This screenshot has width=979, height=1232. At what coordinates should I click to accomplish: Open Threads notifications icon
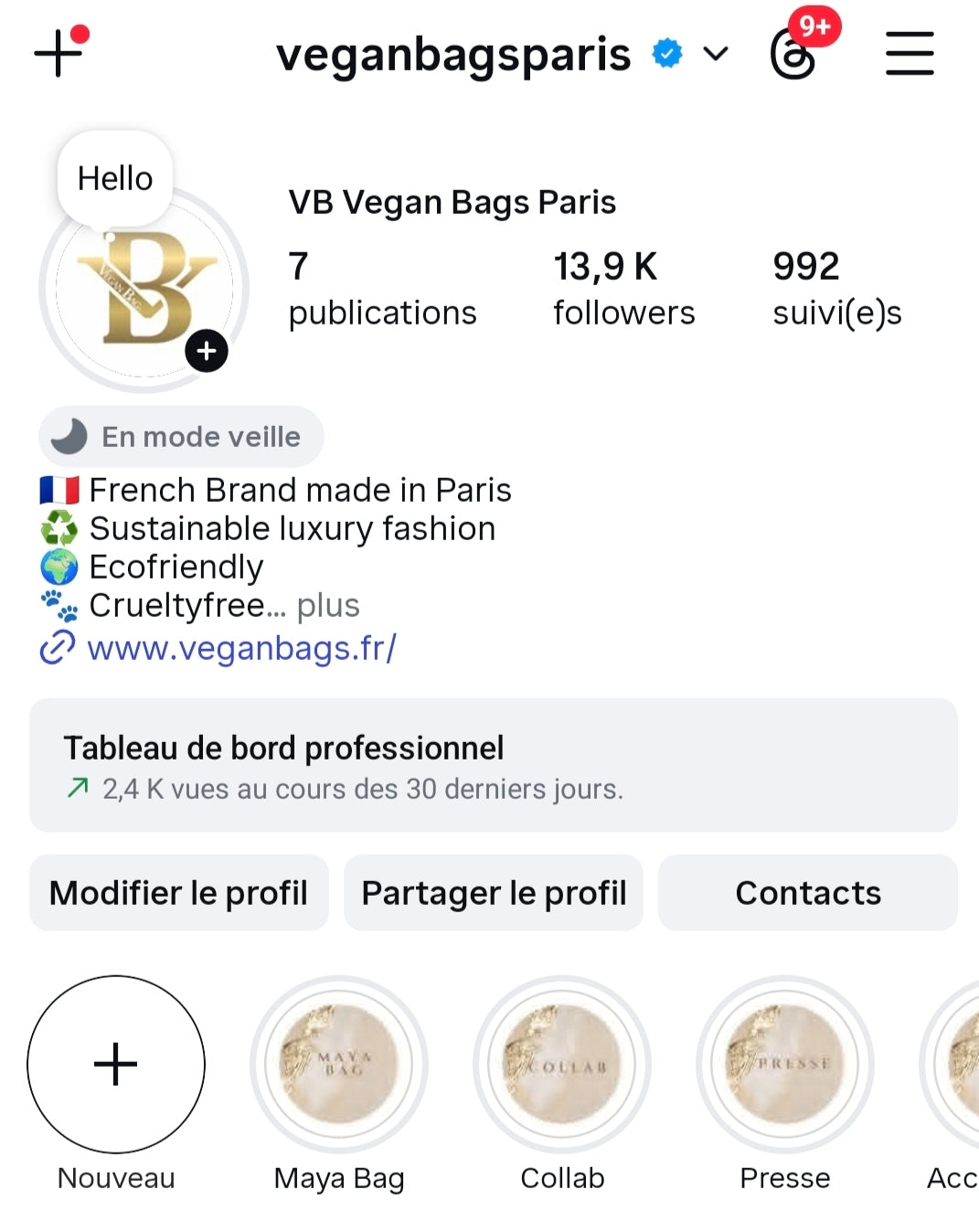pos(793,54)
